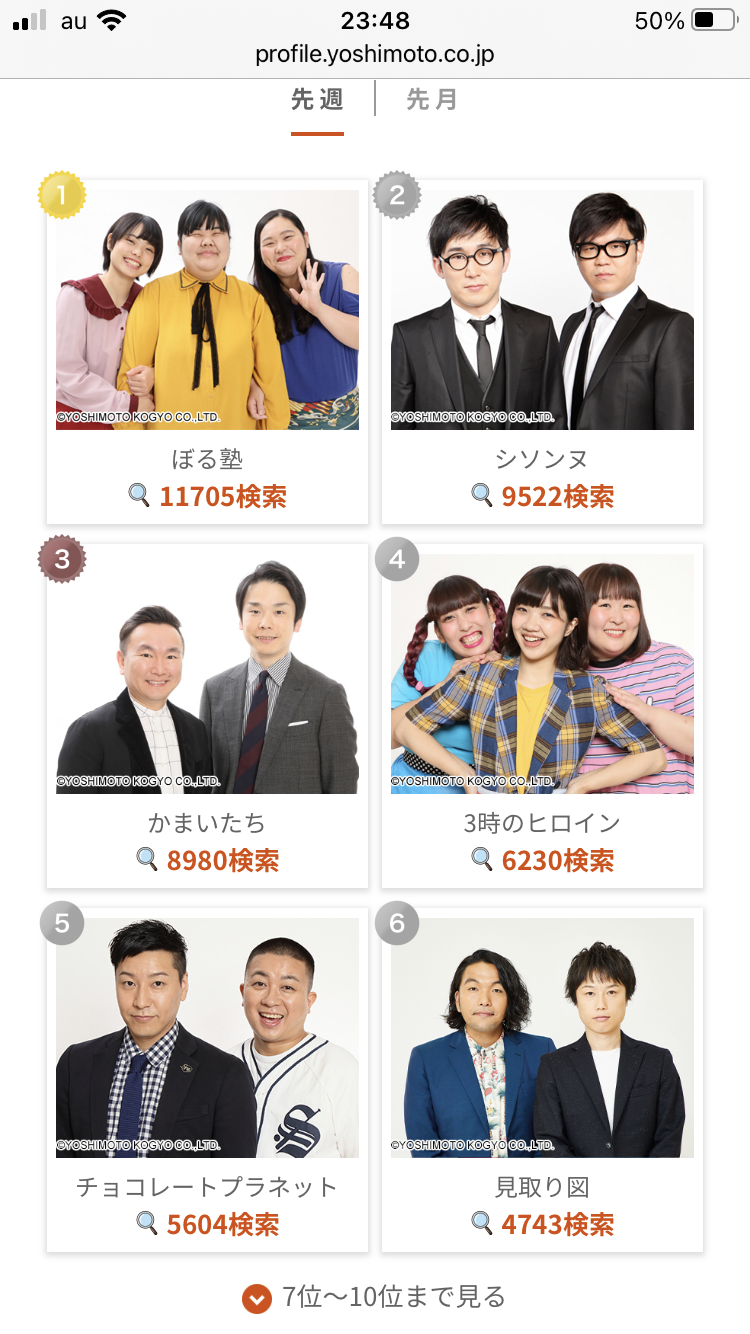Image resolution: width=750 pixels, height=1334 pixels.
Task: Open the チョコレートプラネット profile card
Action: (207, 1078)
